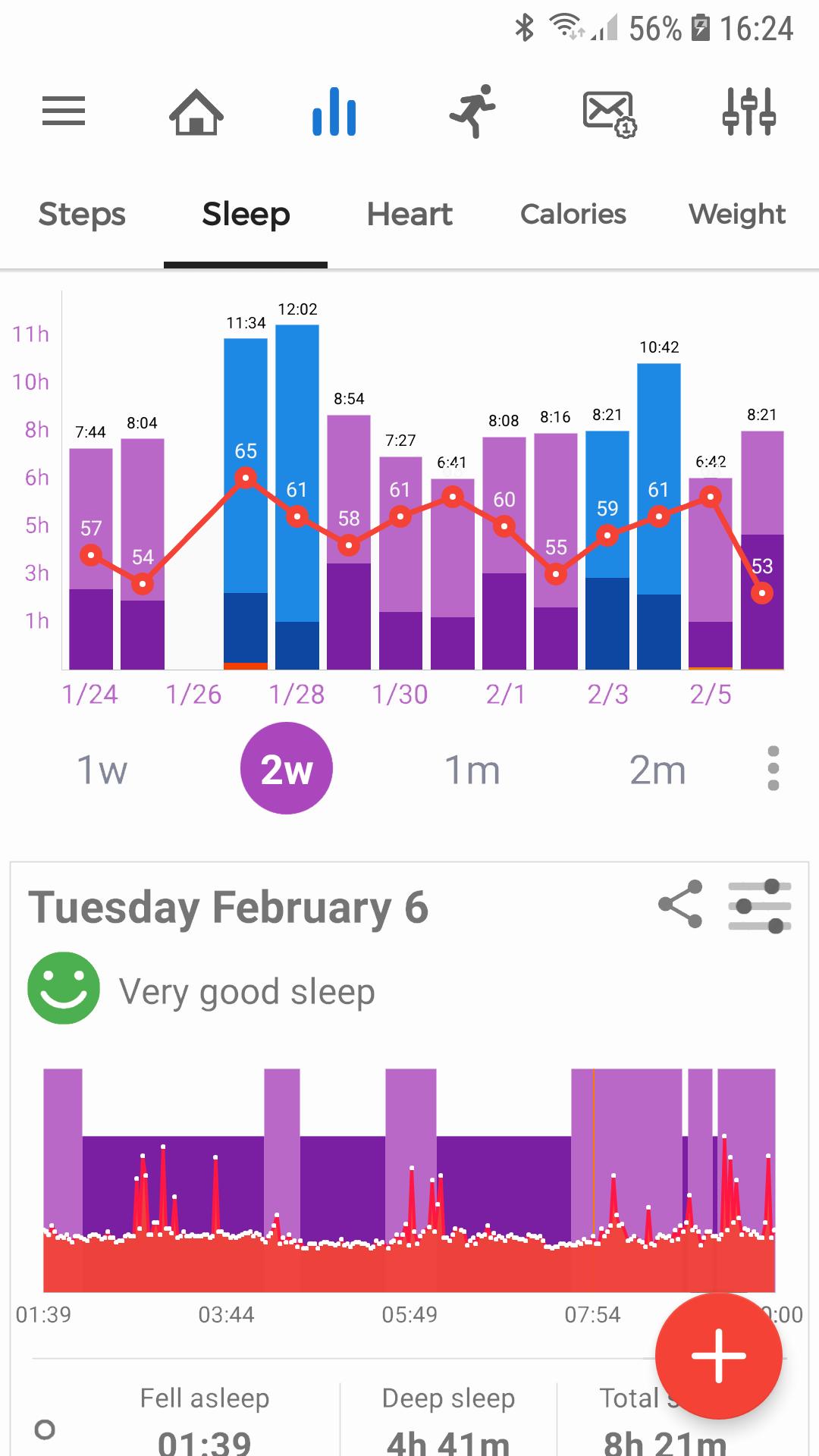This screenshot has height=1456, width=819.
Task: Share the Tuesday February 6 sleep
Action: coord(680,904)
